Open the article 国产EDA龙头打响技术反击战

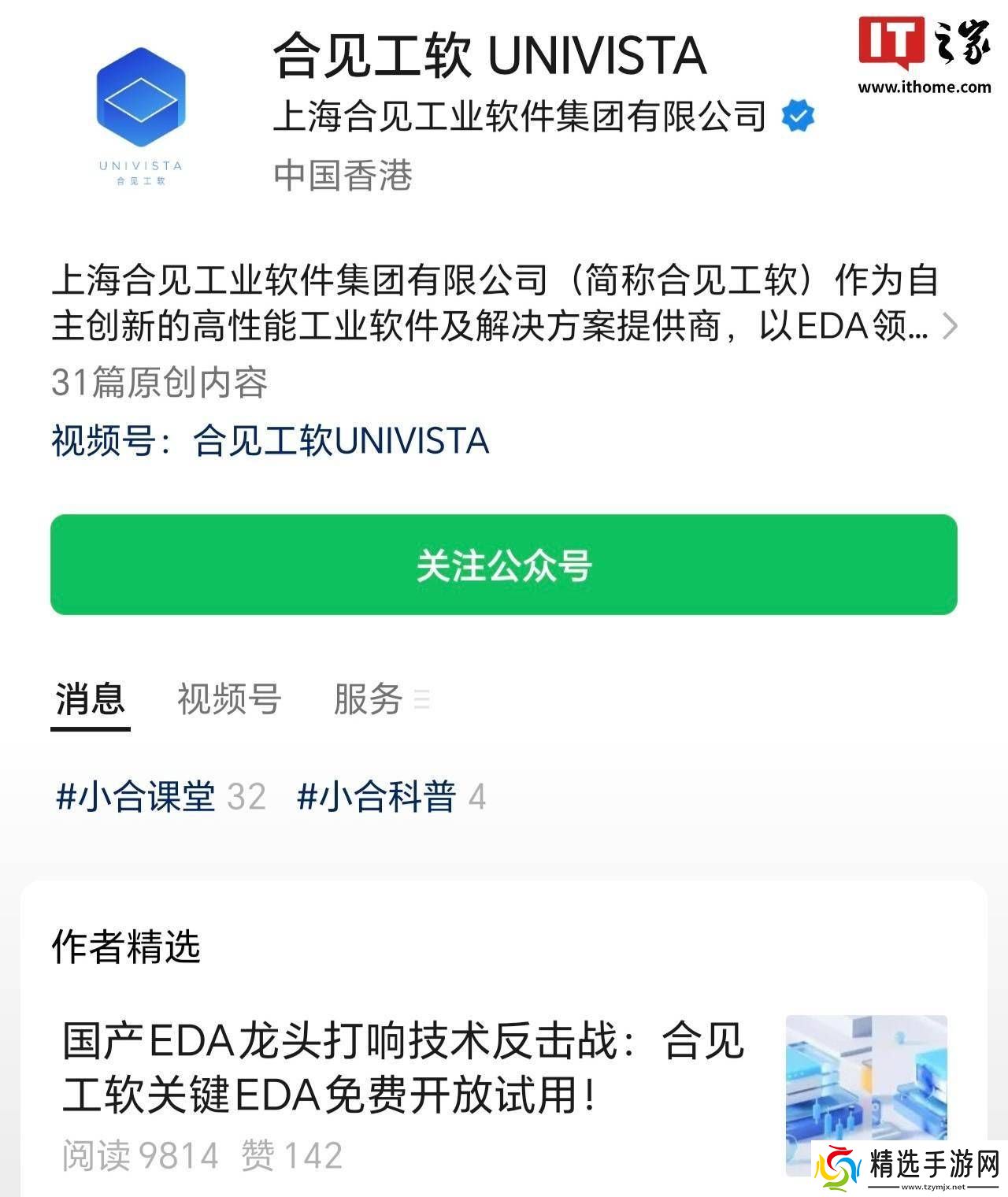click(x=403, y=1067)
